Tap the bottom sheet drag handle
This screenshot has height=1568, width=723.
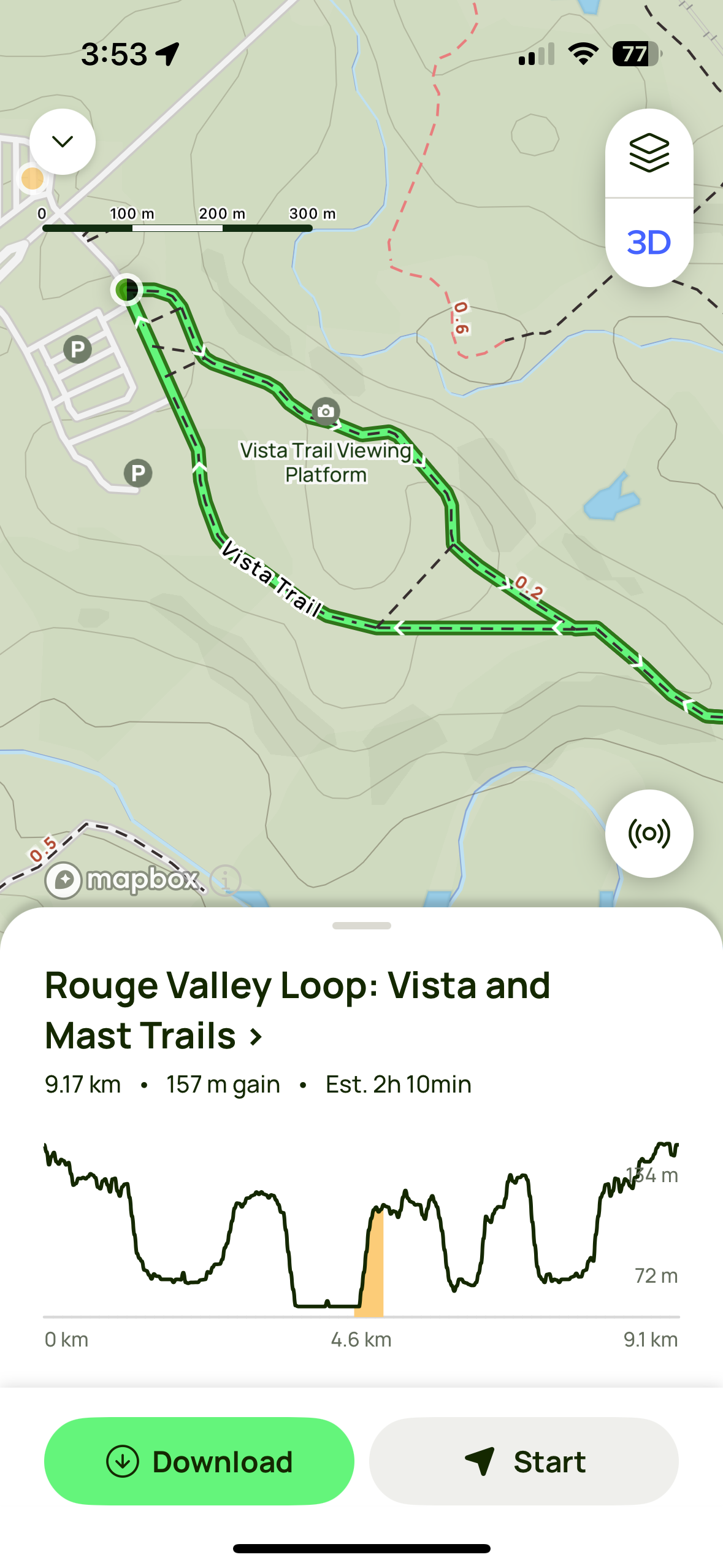pos(361,927)
